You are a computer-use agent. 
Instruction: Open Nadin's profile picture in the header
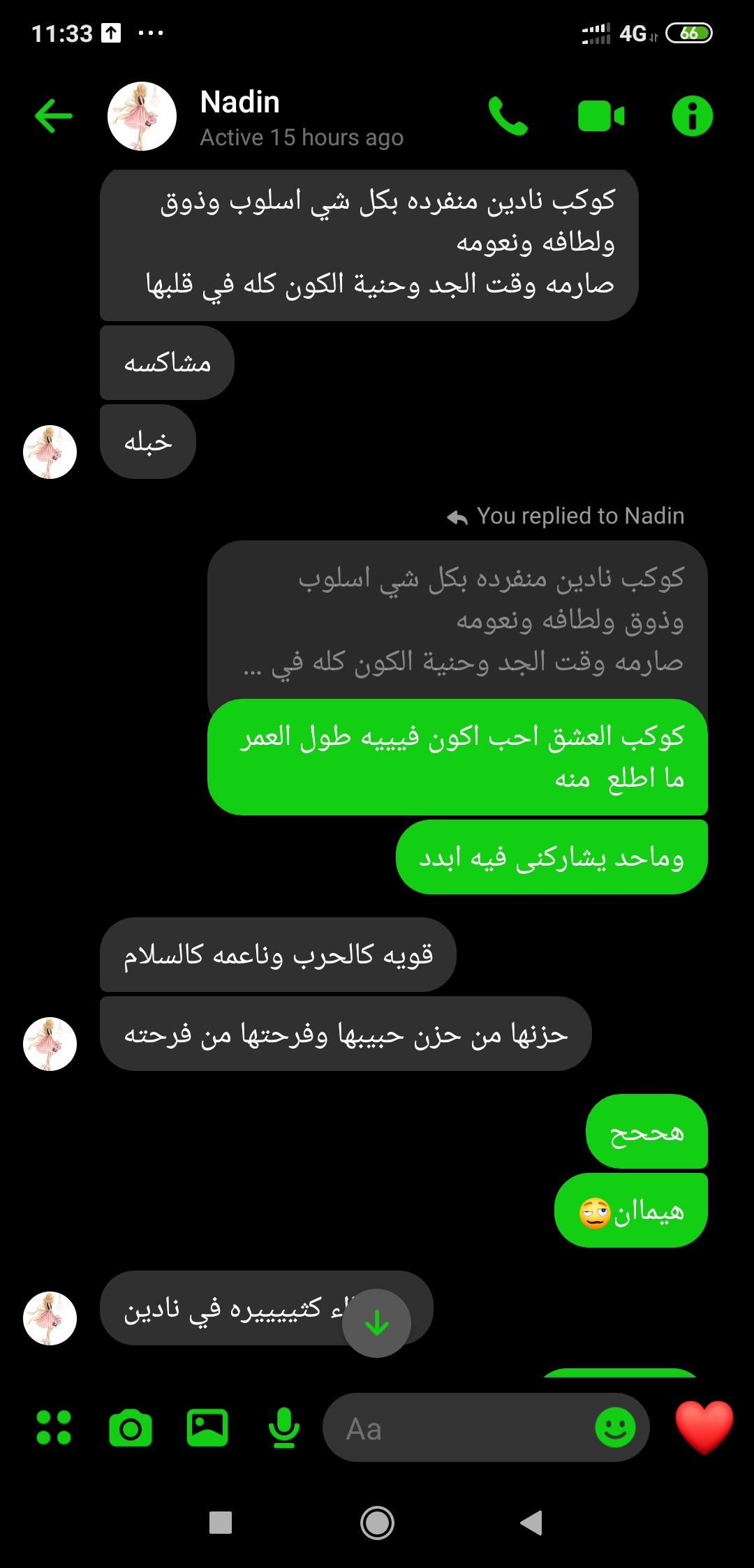pos(142,116)
